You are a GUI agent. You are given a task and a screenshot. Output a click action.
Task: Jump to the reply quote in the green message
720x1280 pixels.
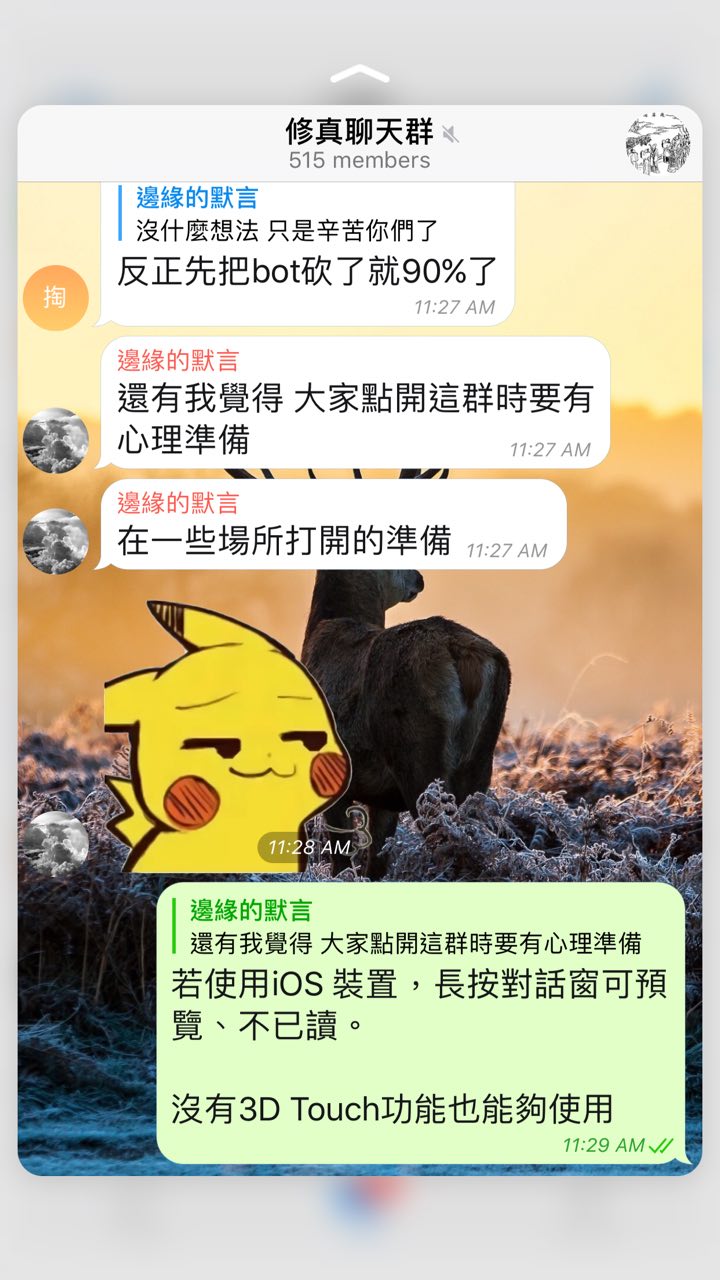(415, 927)
